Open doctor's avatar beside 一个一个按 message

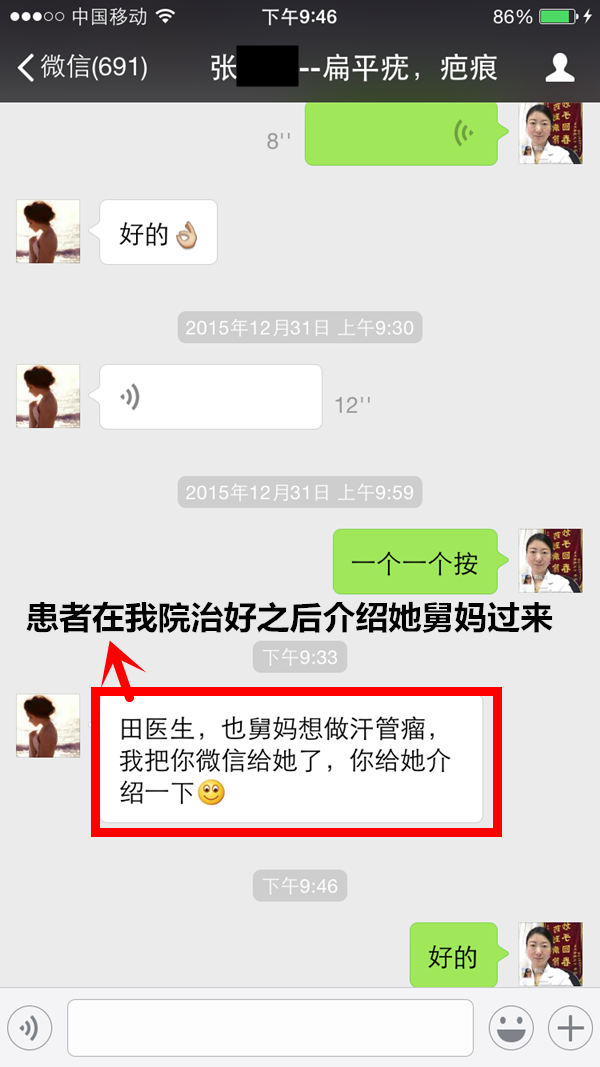click(x=550, y=560)
